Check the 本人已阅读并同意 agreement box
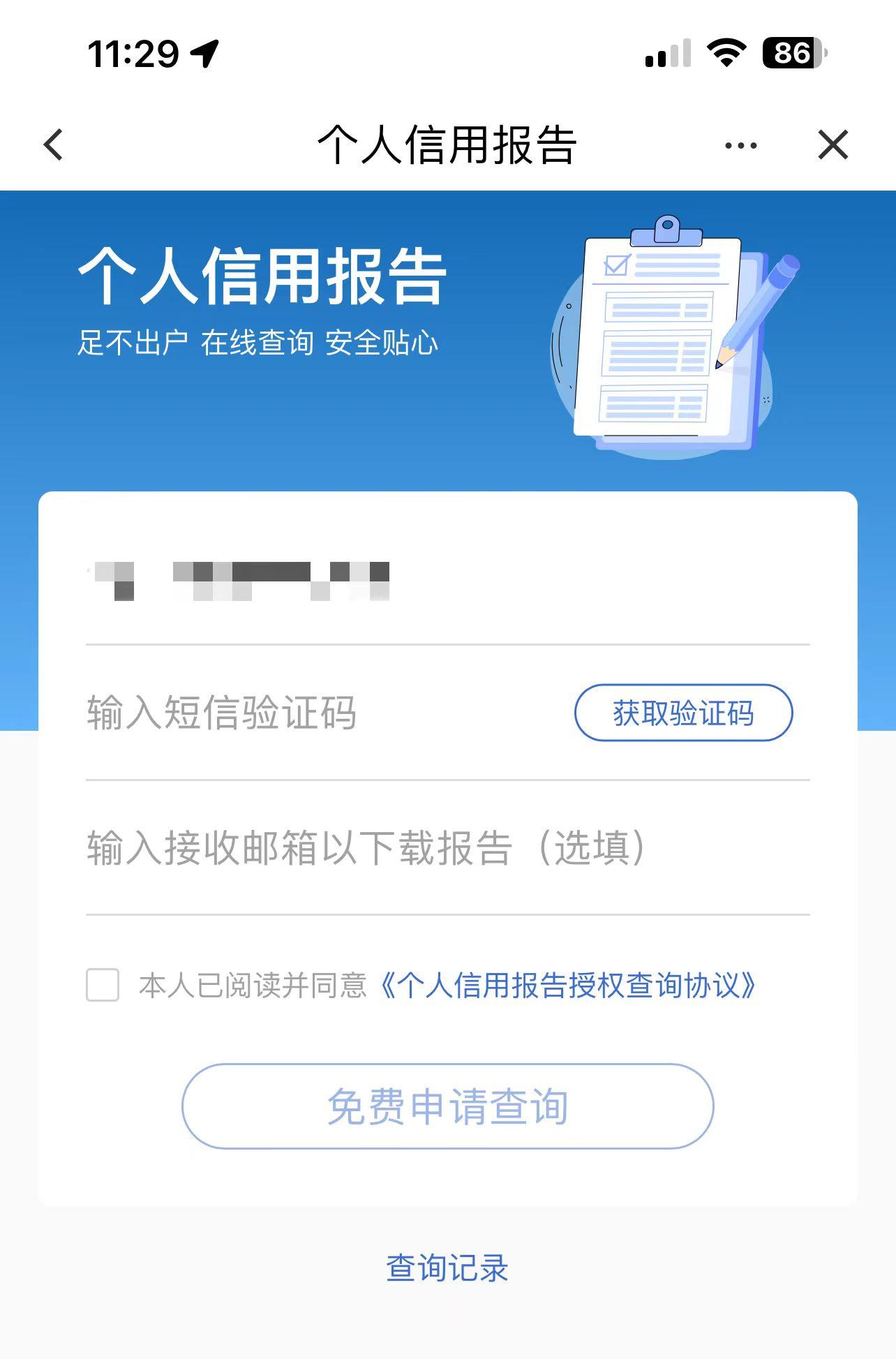 (x=103, y=985)
